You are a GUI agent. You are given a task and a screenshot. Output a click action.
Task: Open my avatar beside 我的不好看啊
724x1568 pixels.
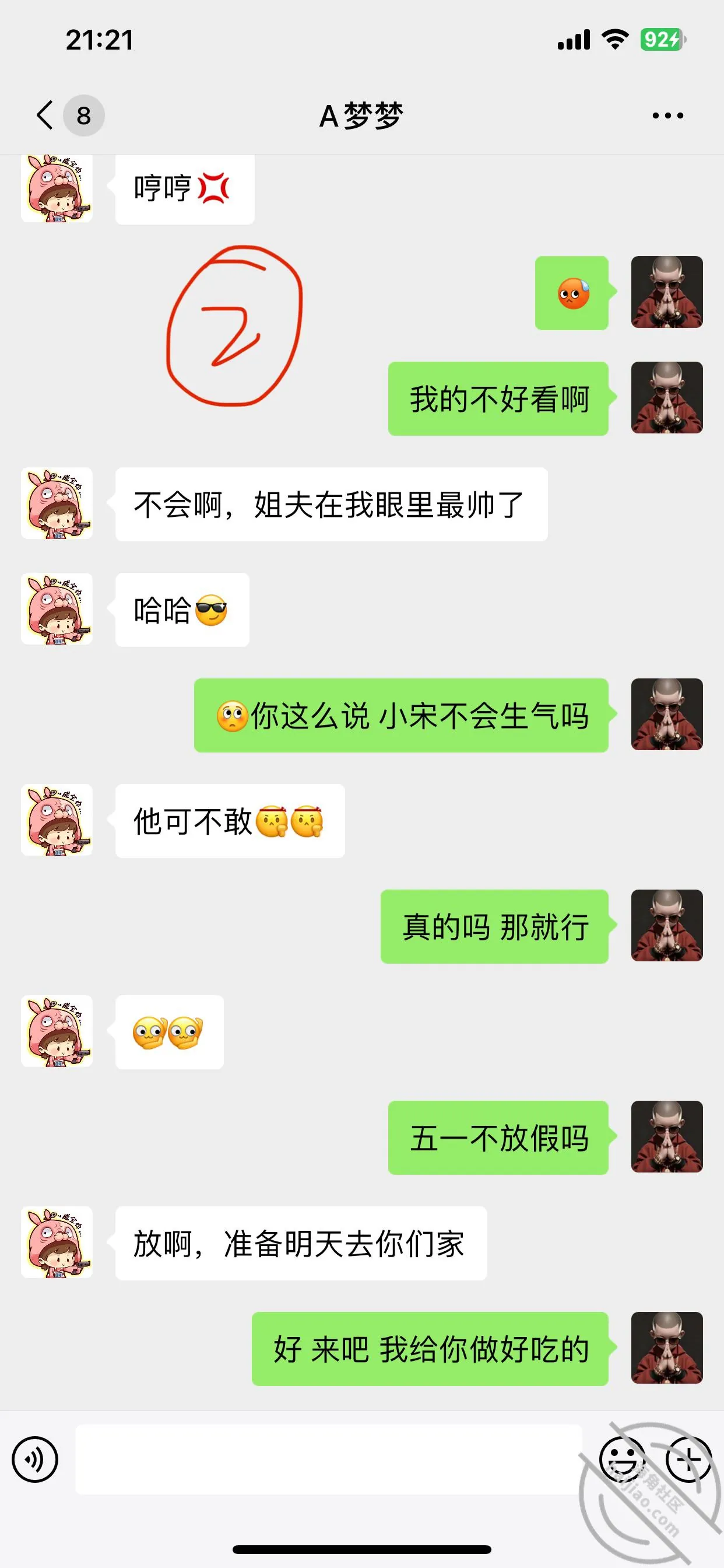[667, 397]
